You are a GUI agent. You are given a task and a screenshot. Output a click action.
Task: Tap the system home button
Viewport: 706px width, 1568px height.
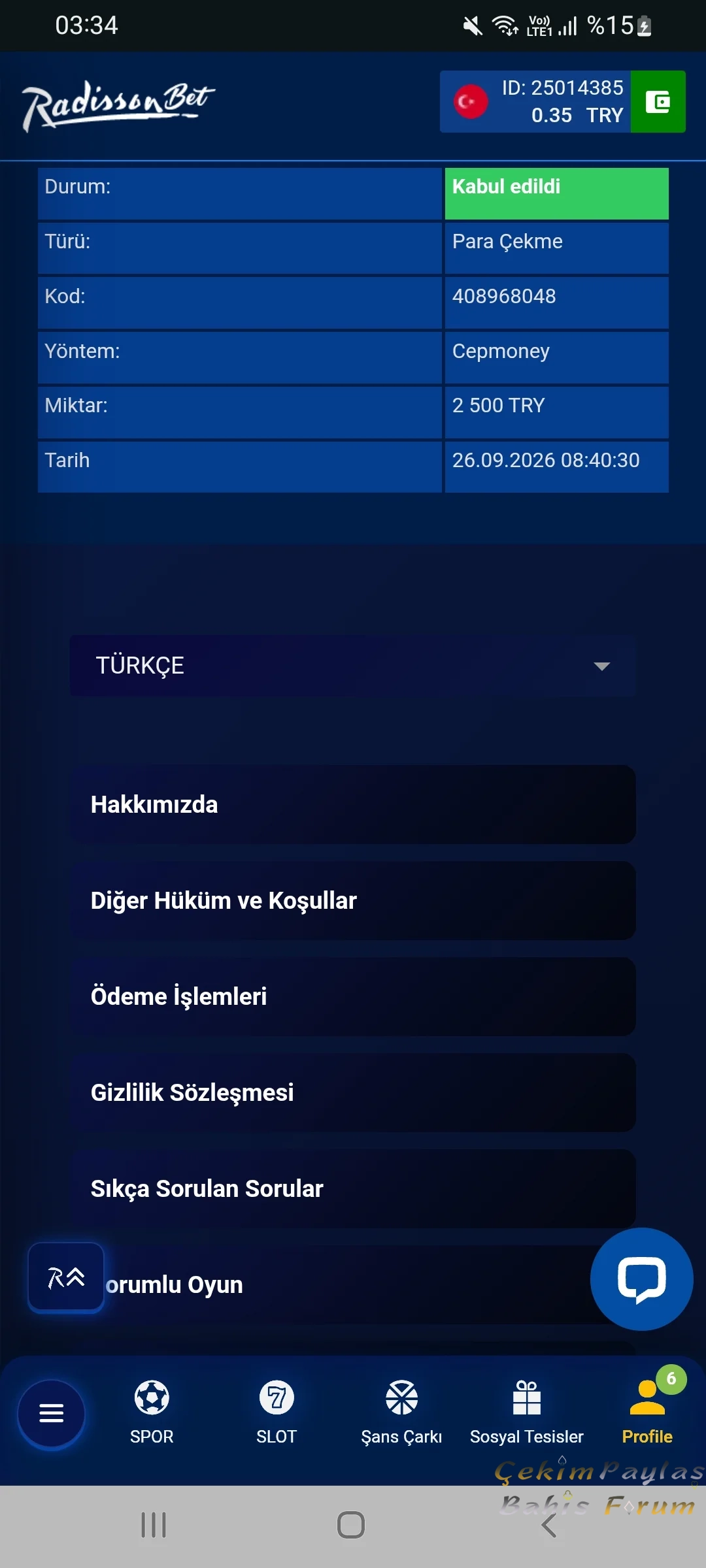pos(351,1526)
